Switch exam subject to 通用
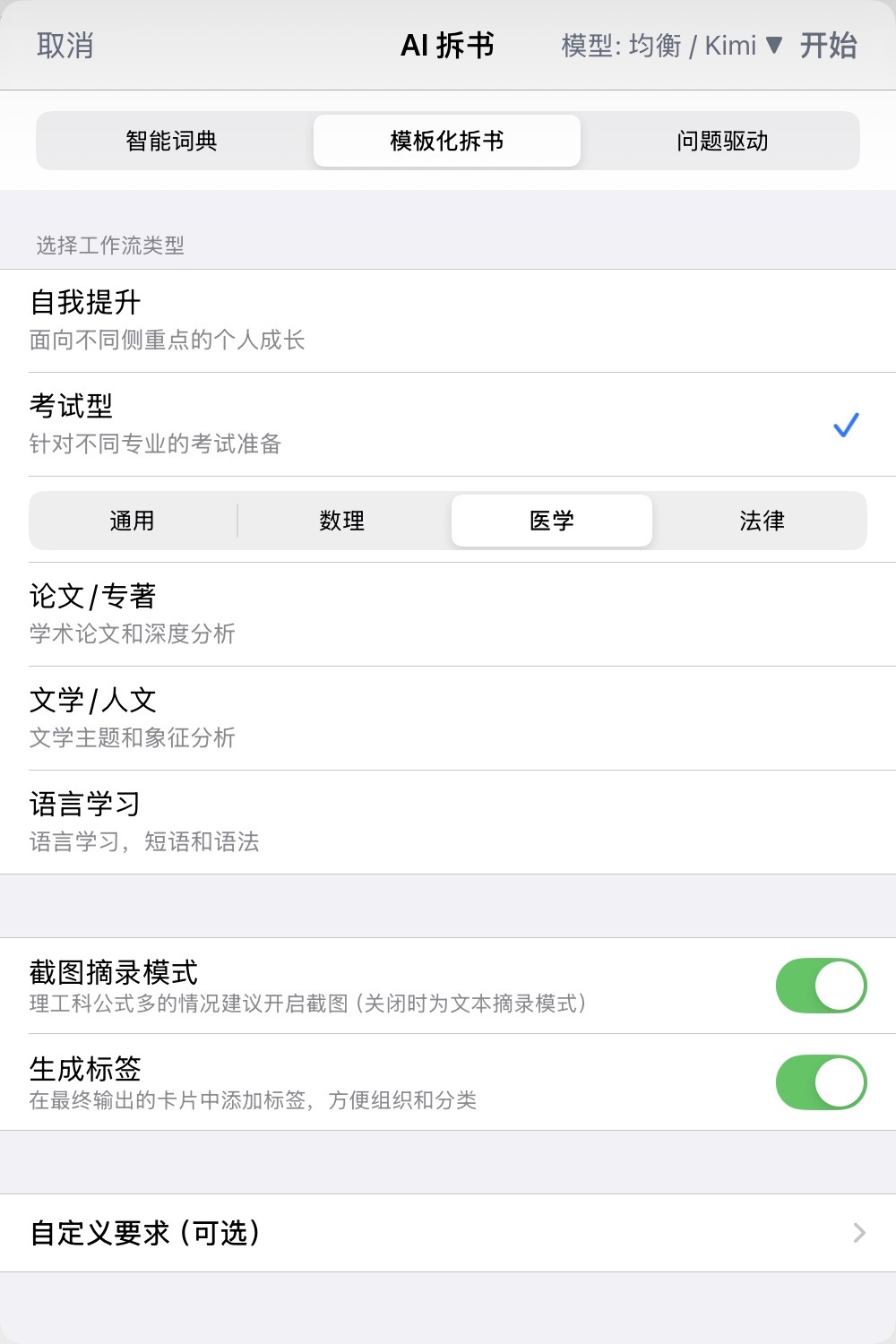Viewport: 896px width, 1344px height. point(133,521)
